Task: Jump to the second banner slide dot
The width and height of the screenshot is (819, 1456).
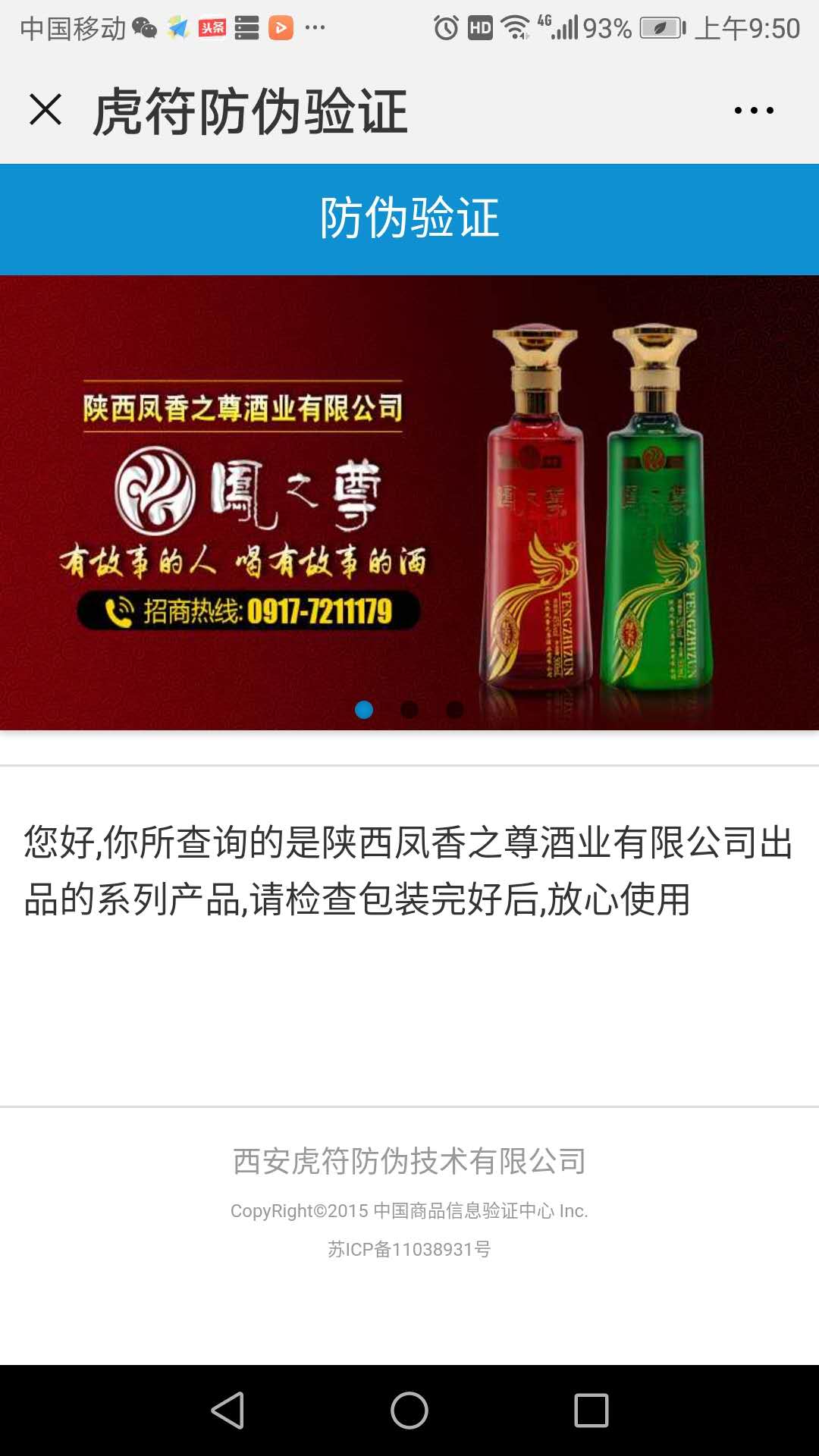Action: tap(409, 710)
